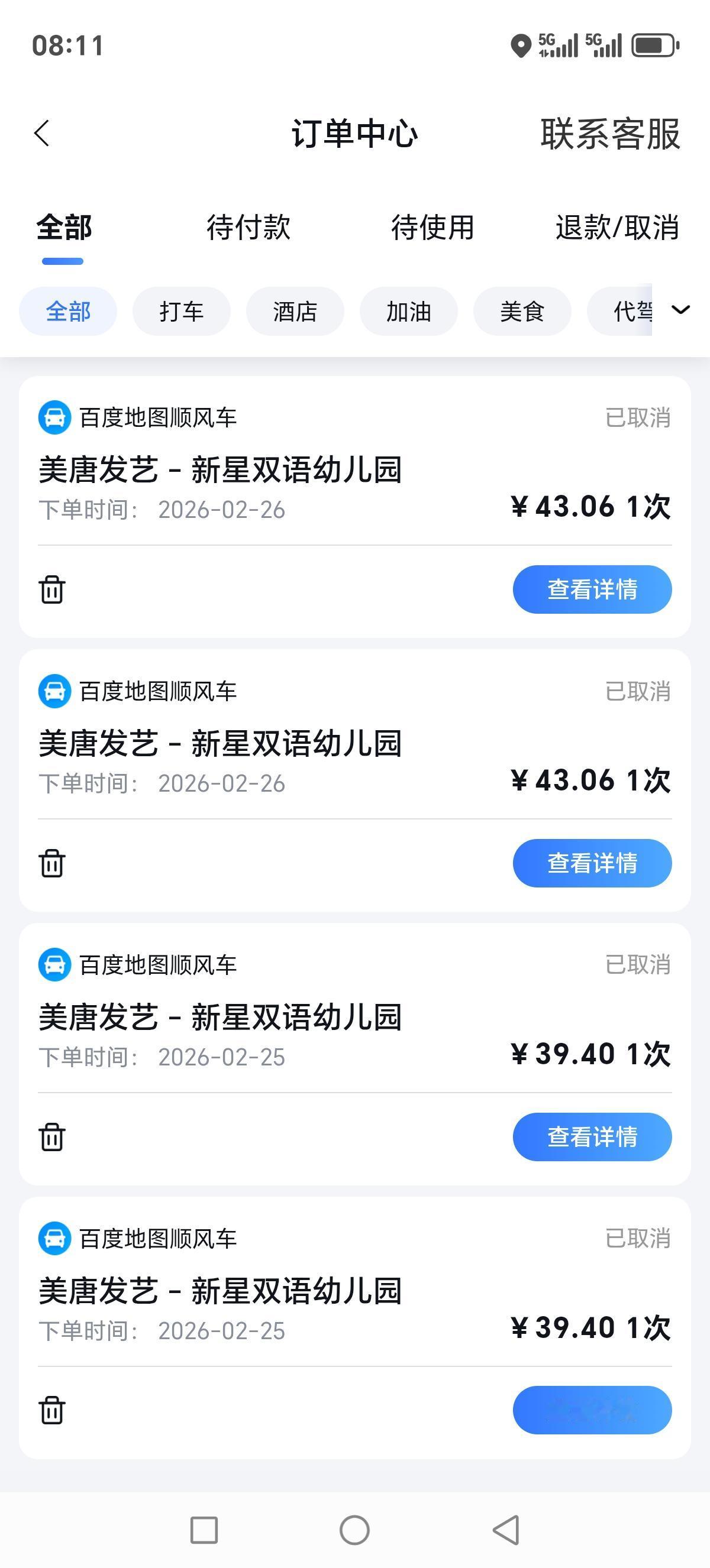
Task: Filter orders by 打车 chip
Action: (182, 311)
